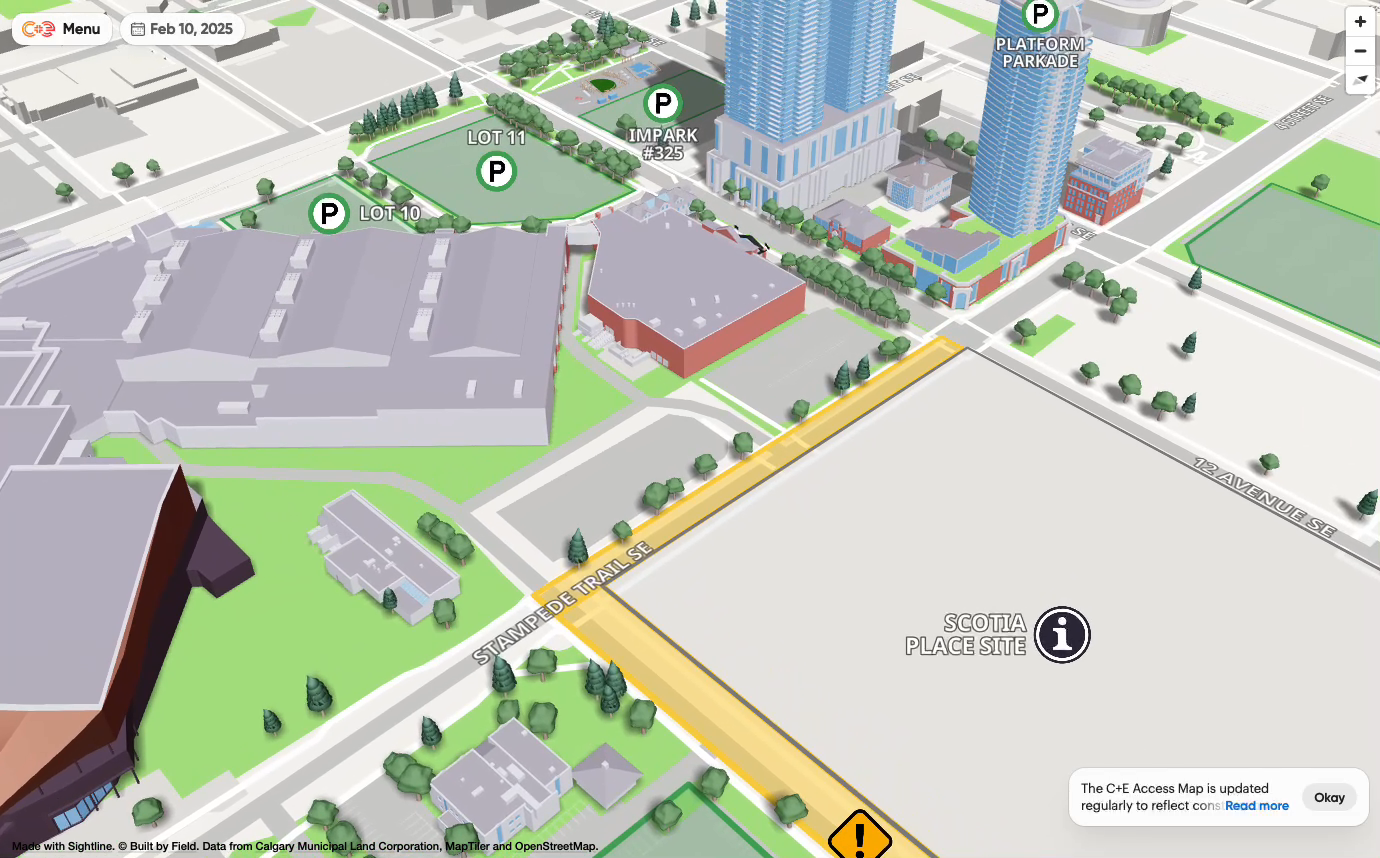Dismiss the notice with Okay
Image resolution: width=1380 pixels, height=858 pixels.
(x=1329, y=798)
